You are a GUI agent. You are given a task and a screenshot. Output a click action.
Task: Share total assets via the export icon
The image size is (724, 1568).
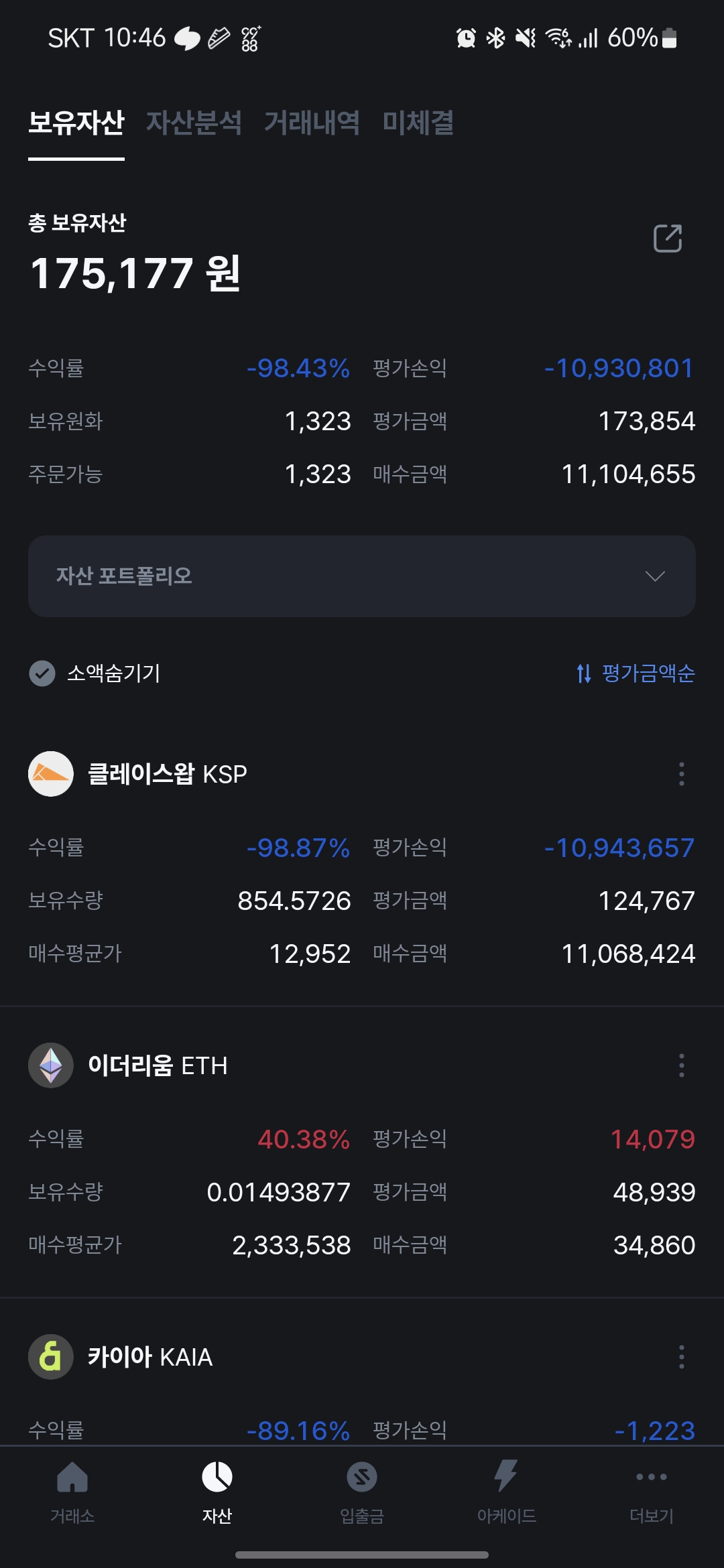(668, 239)
